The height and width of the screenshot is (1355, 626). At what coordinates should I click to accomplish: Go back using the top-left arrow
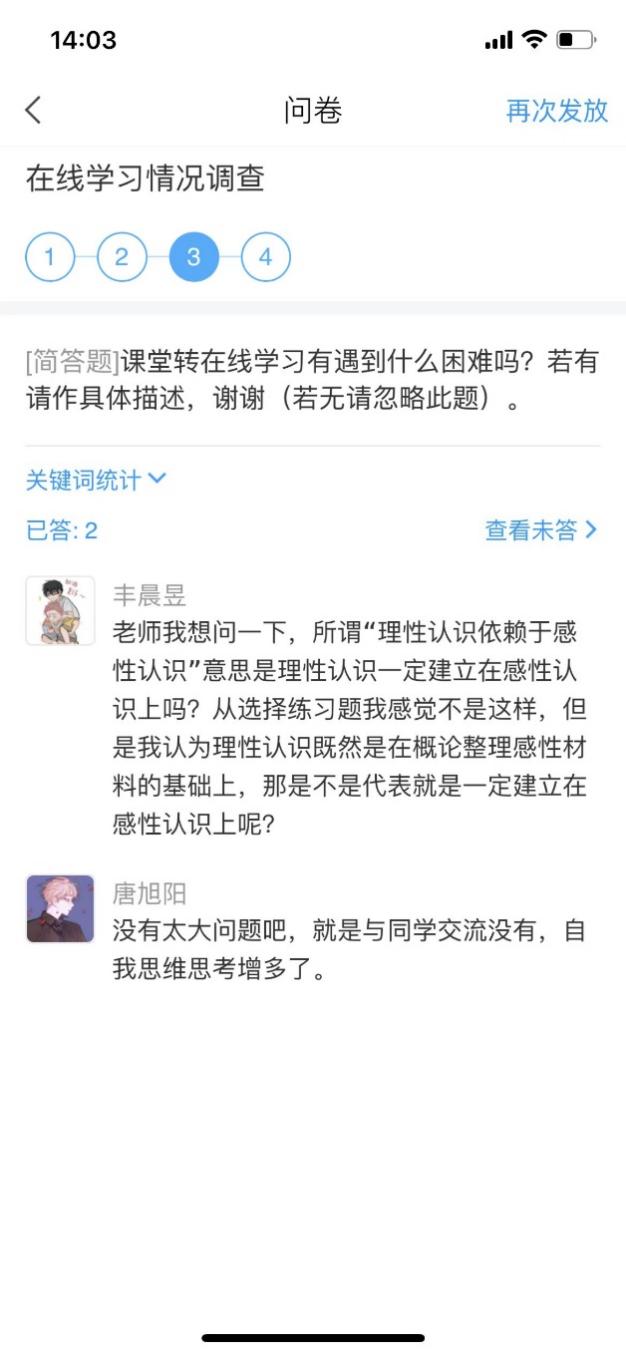(34, 110)
